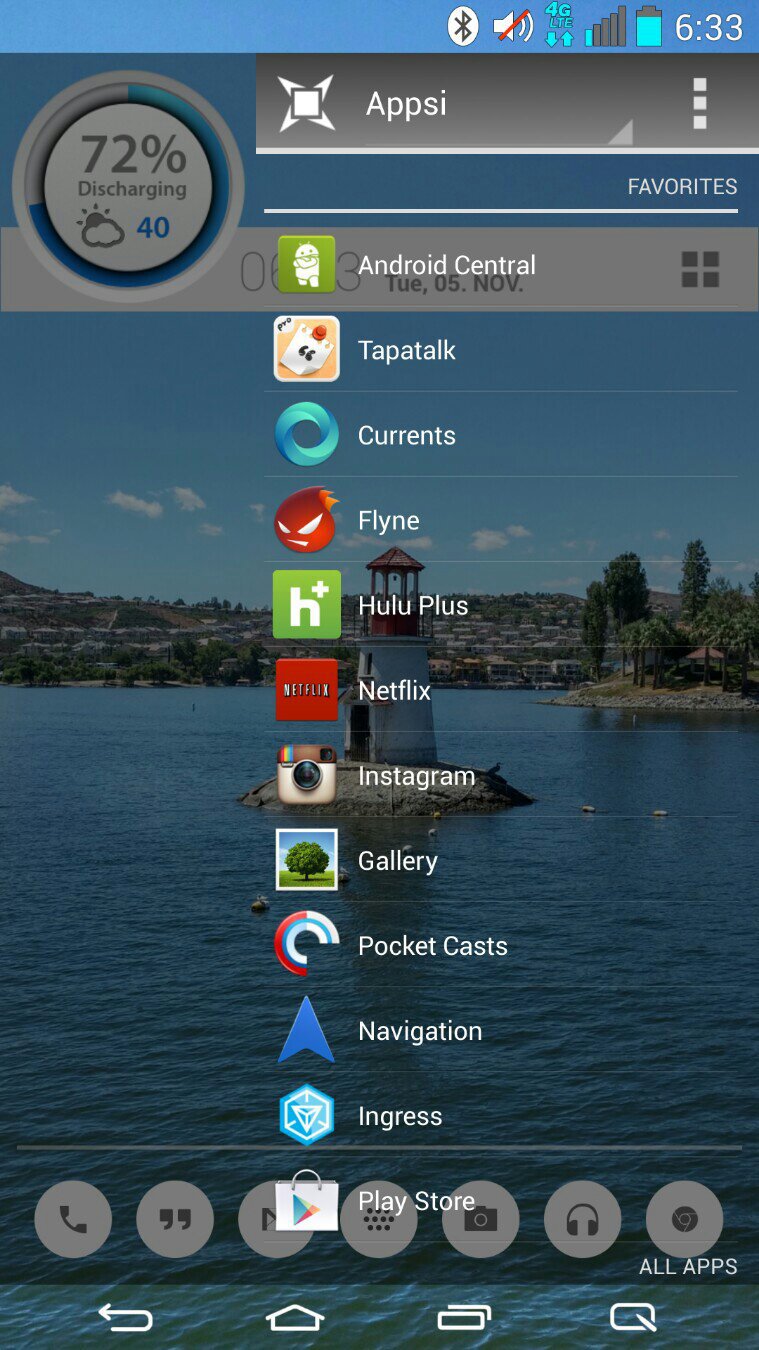The height and width of the screenshot is (1350, 759).
Task: Open Instagram from favorites
Action: point(415,776)
